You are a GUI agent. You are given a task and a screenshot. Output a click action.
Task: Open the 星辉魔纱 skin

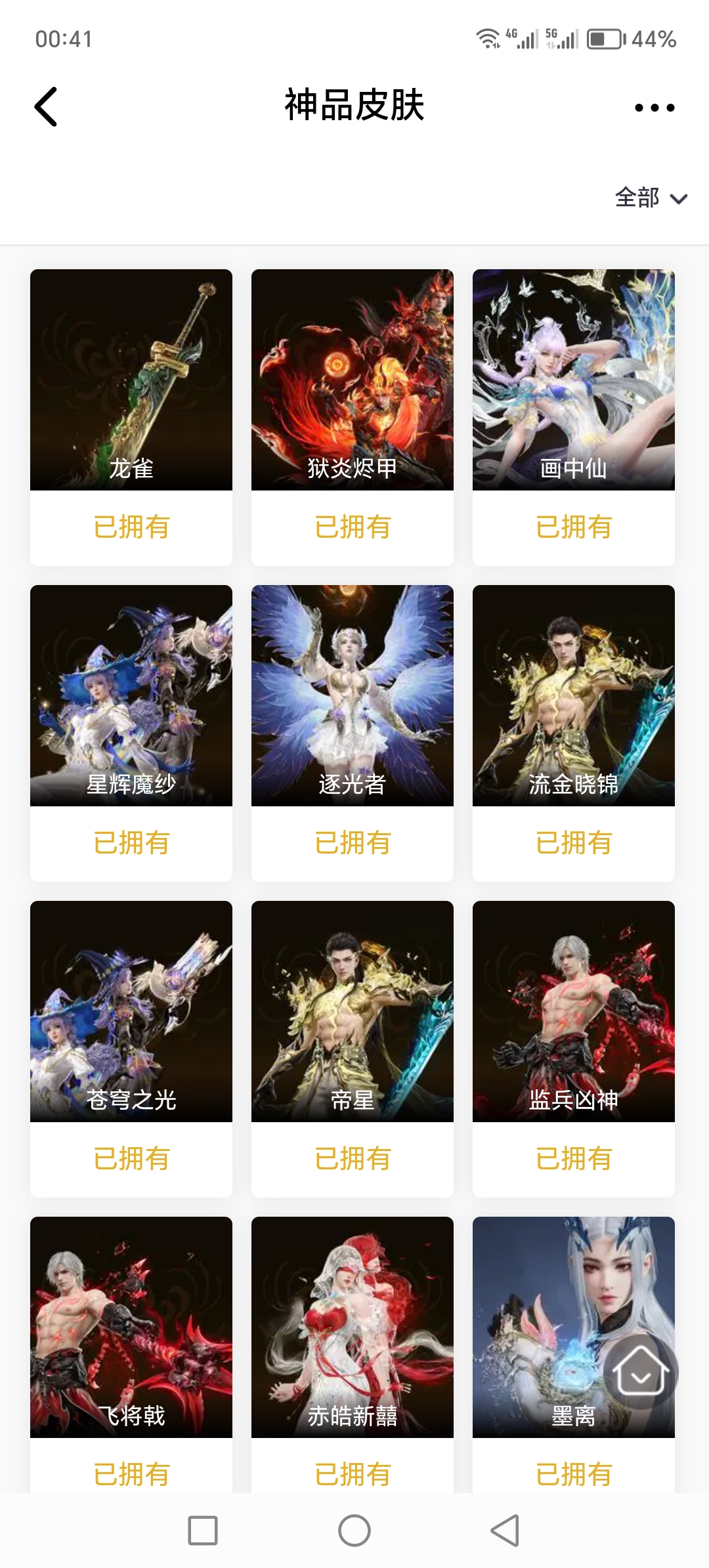click(131, 696)
